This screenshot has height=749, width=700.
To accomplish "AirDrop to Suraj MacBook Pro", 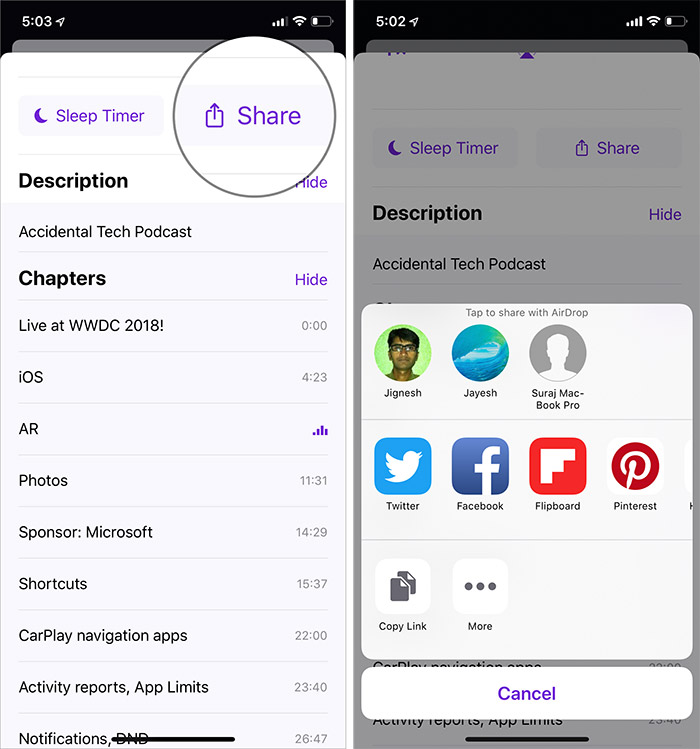I will [557, 354].
